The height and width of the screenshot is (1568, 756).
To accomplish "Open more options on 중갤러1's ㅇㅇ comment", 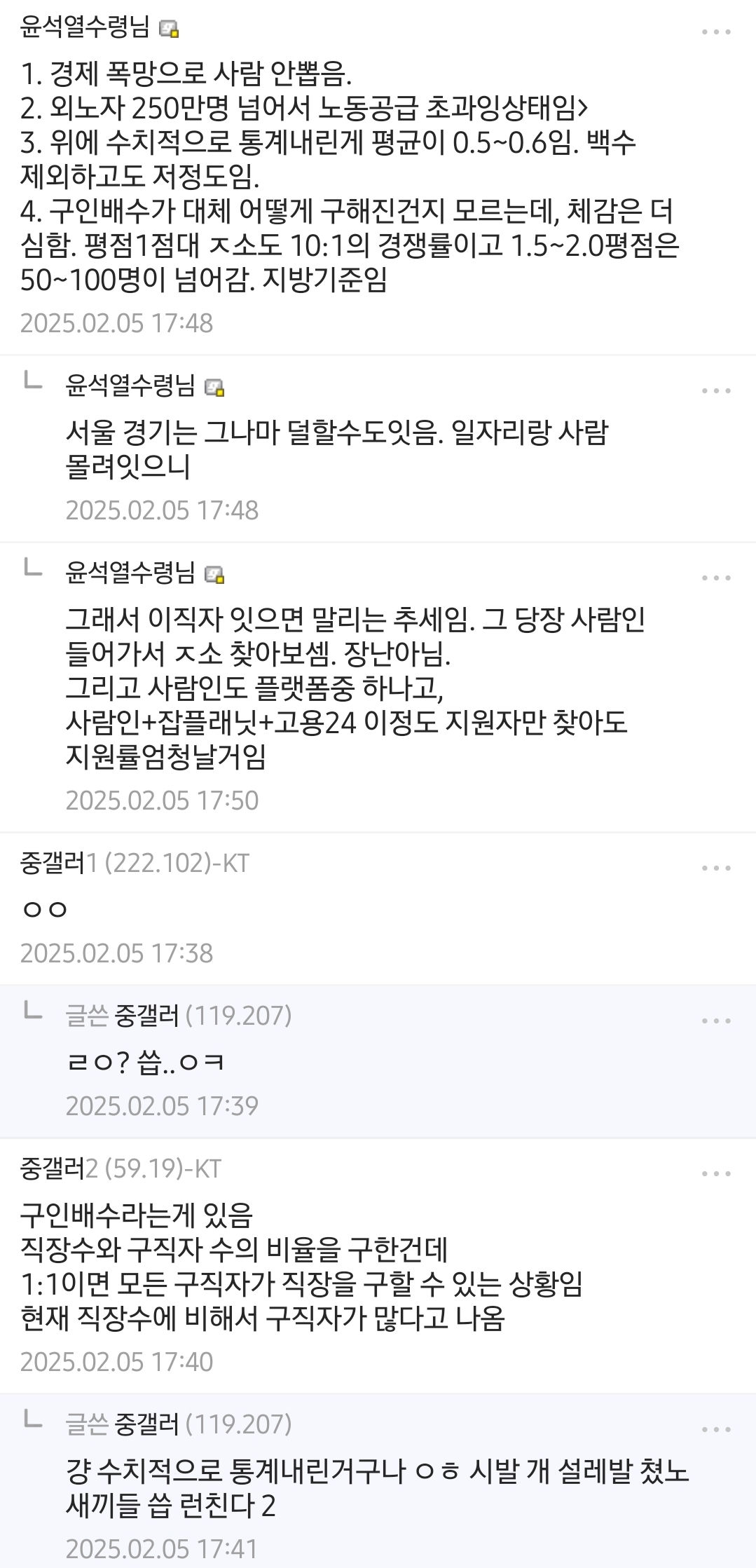I will [716, 868].
